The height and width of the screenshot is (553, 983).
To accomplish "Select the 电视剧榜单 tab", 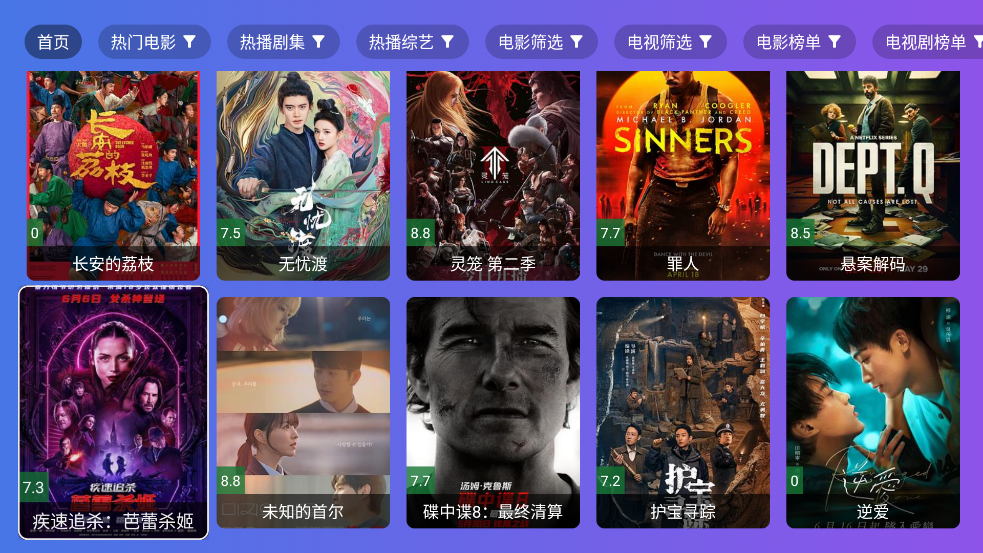I will pyautogui.click(x=927, y=42).
